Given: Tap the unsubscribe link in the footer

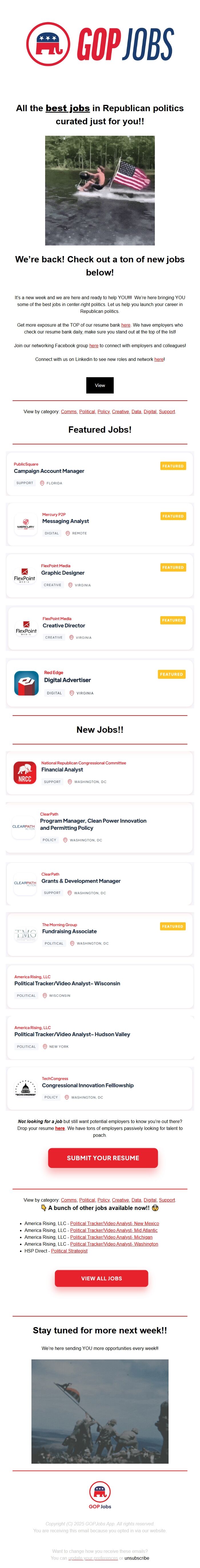Looking at the screenshot, I should (137, 1558).
